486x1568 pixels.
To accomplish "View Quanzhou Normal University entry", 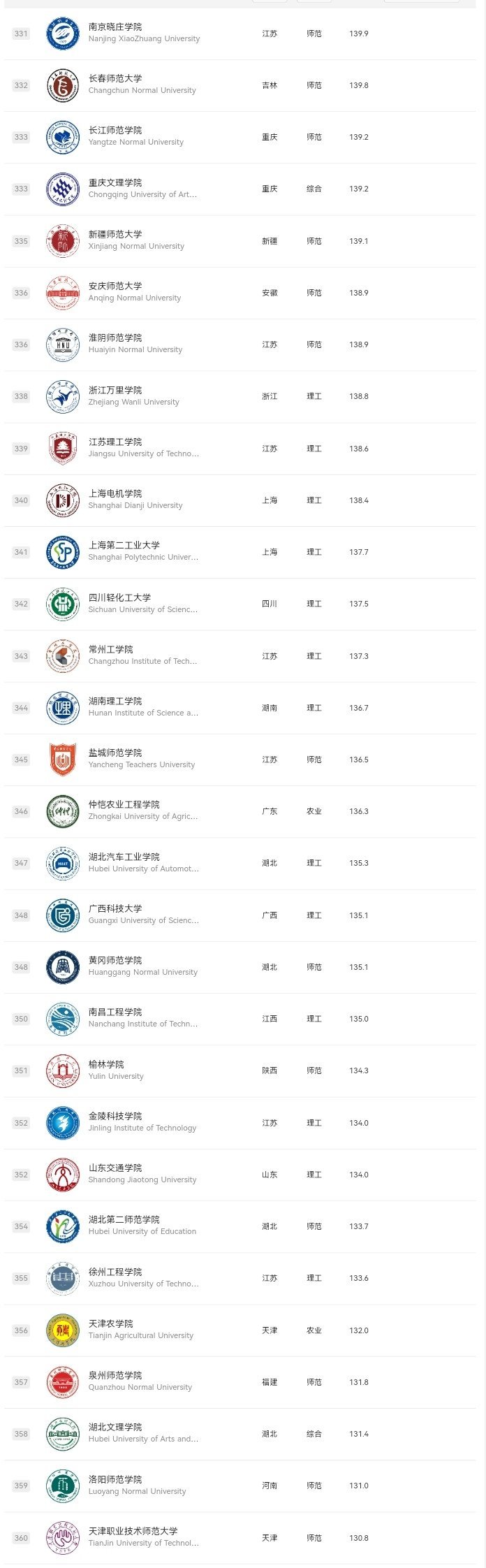I will click(240, 1382).
